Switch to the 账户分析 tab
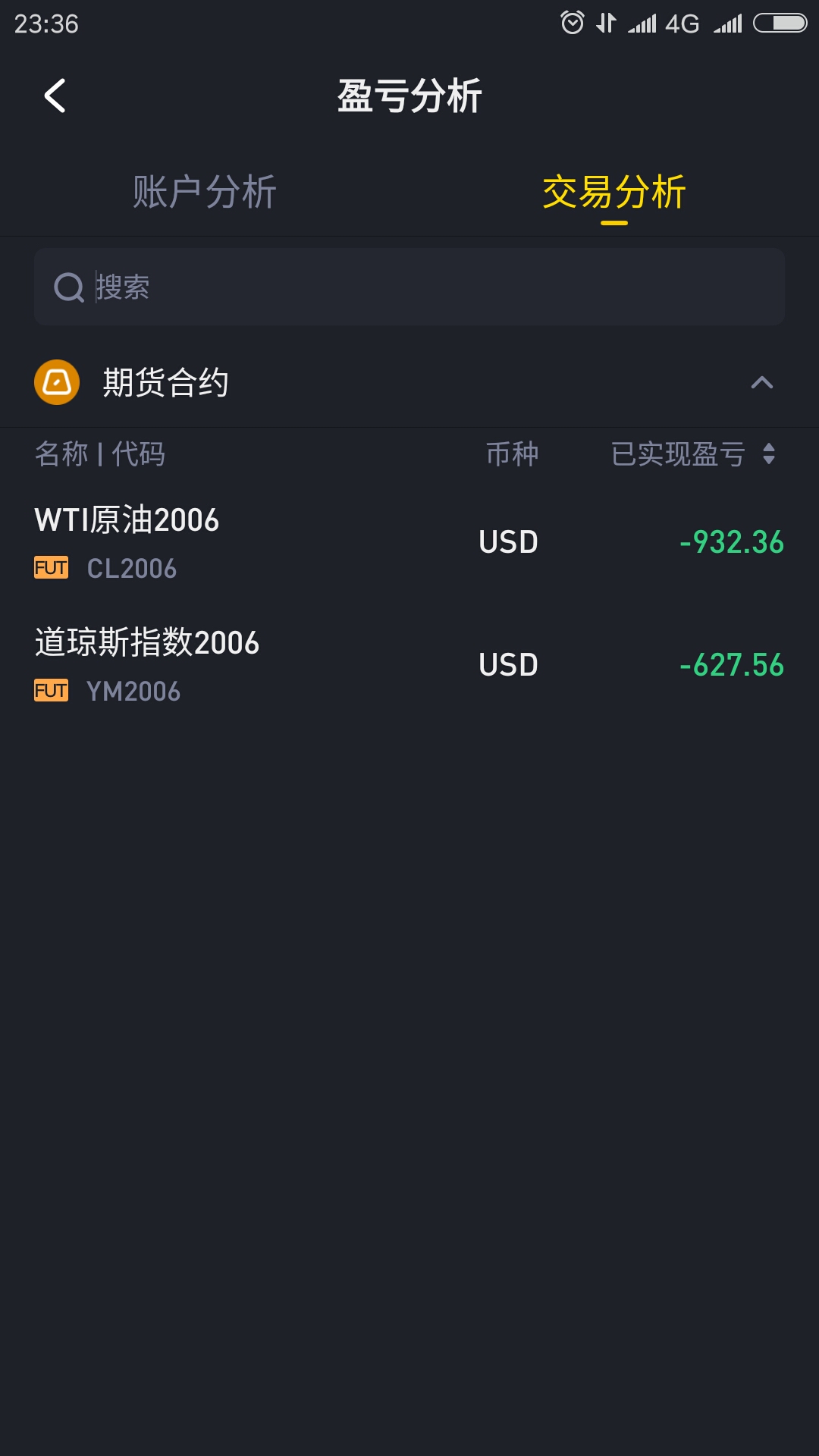This screenshot has width=819, height=1456. click(205, 192)
